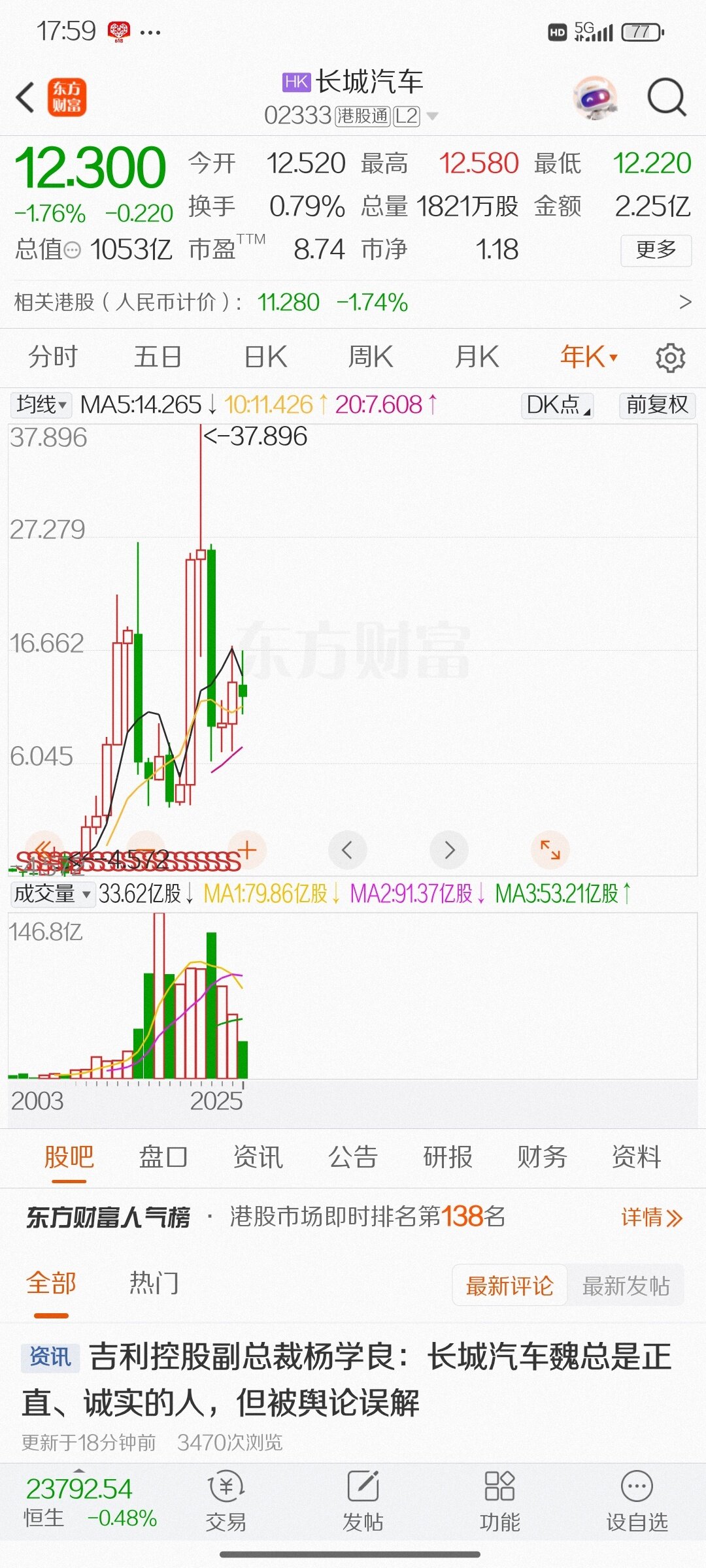The image size is (706, 1568).
Task: Tap 更多 for more quote details
Action: click(x=656, y=250)
